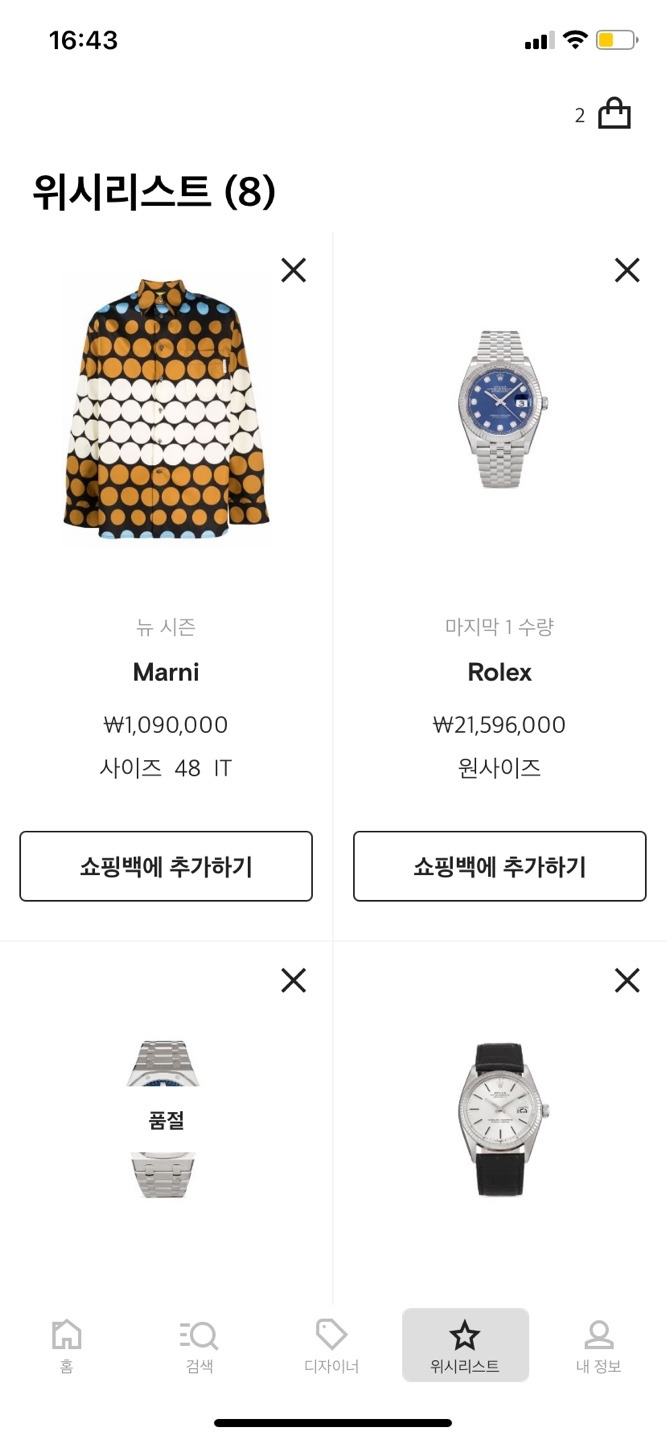This screenshot has width=666, height=1440.
Task: Open the shopping bag icon
Action: click(x=614, y=114)
